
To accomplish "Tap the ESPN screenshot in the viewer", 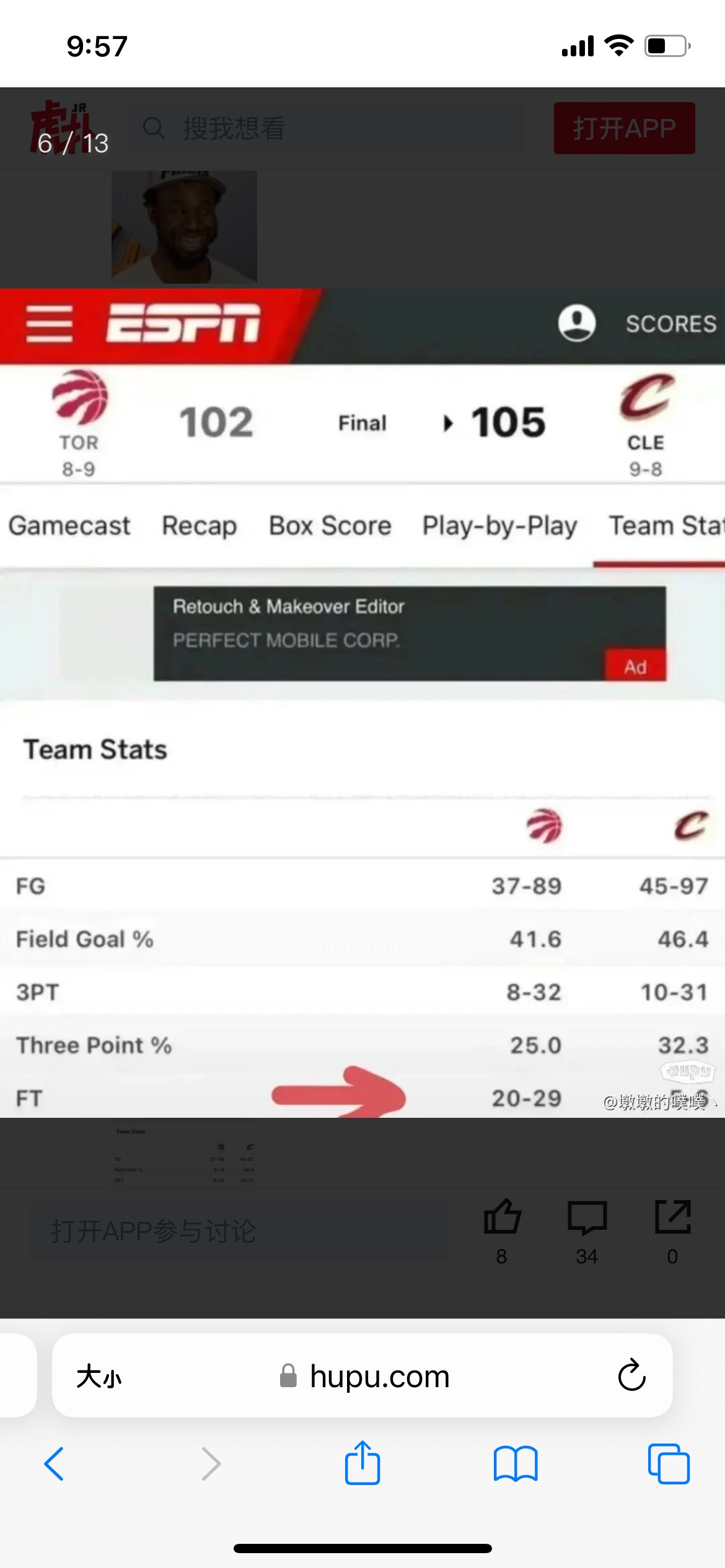I will [362, 703].
